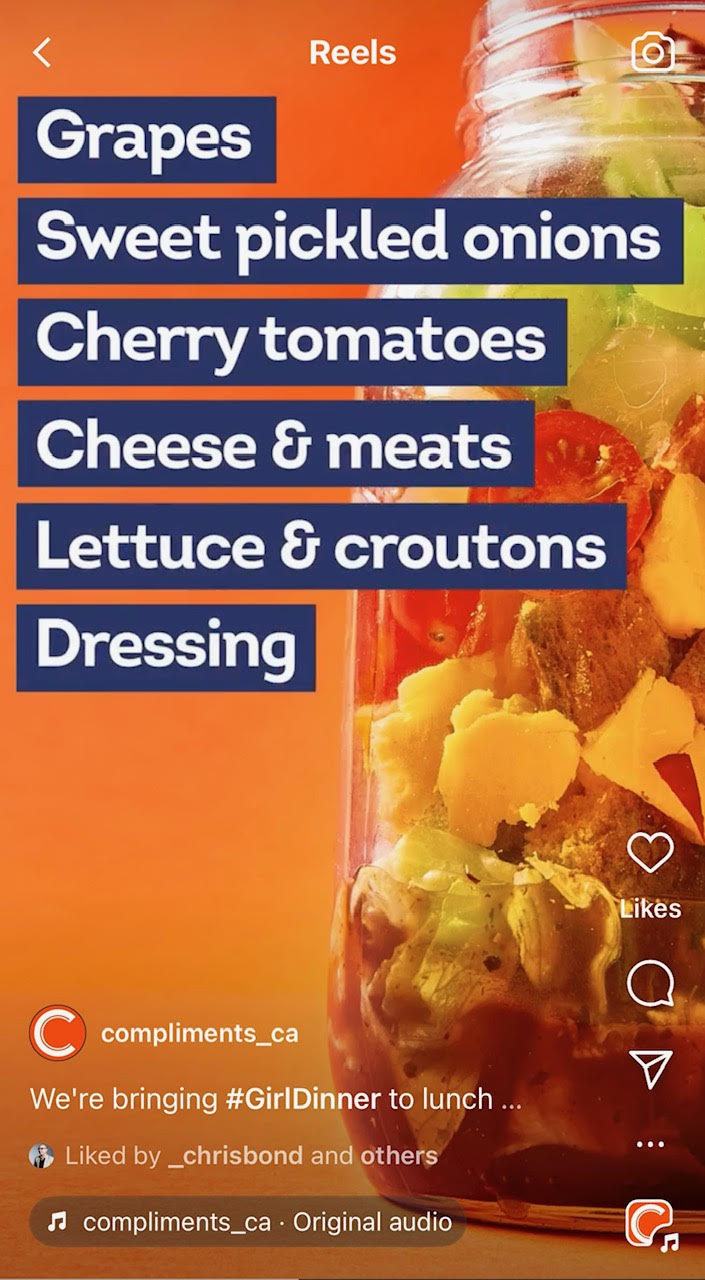Screen dimensions: 705x1280
Task: Share the reel via paper plane icon
Action: coord(651,1068)
